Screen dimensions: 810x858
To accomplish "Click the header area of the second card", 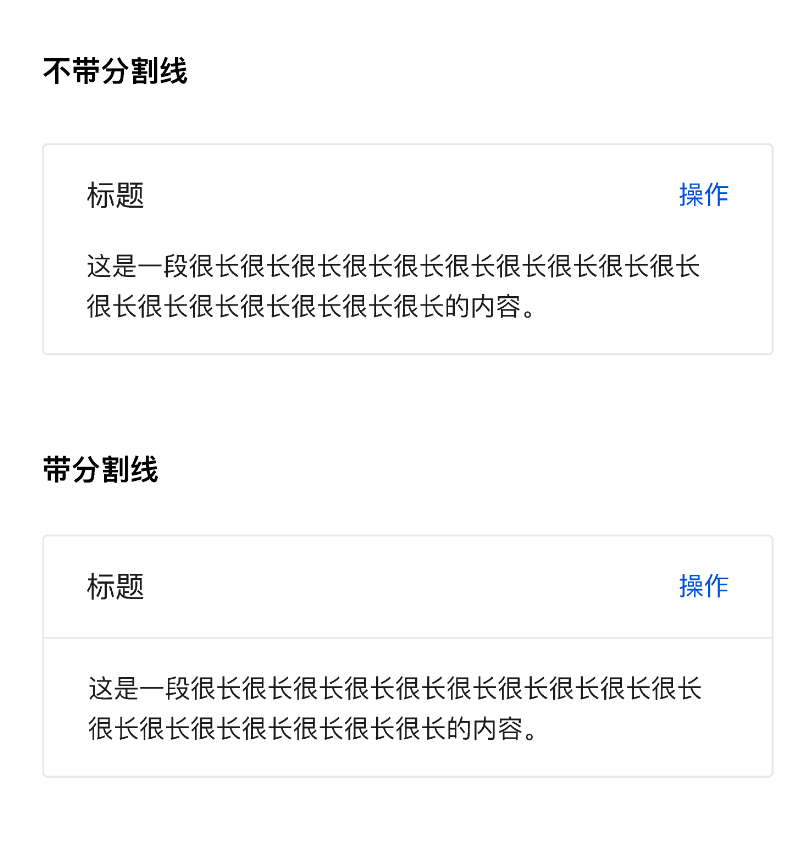I will pos(400,587).
